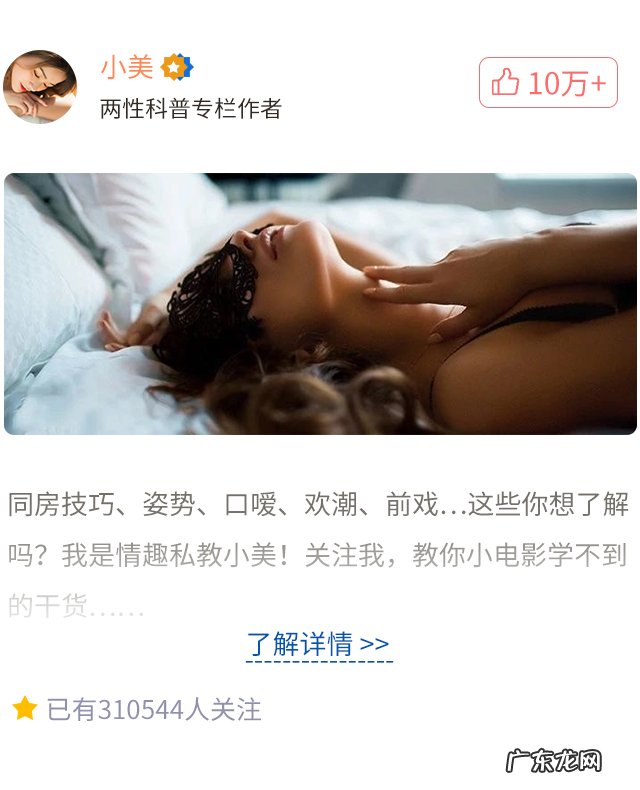Open the masked woman banner image
640x790 pixels.
coord(320,304)
